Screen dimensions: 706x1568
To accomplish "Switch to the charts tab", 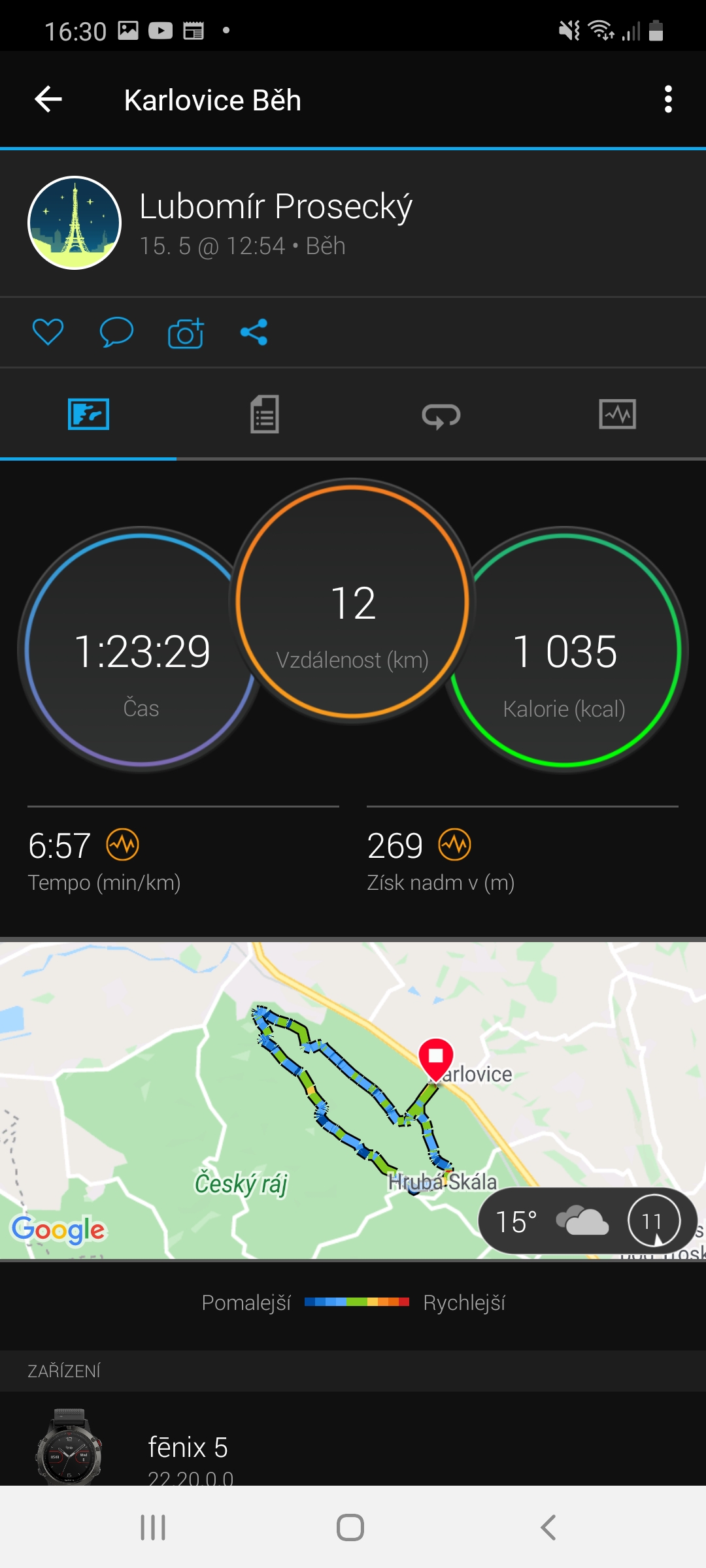I will click(x=618, y=414).
